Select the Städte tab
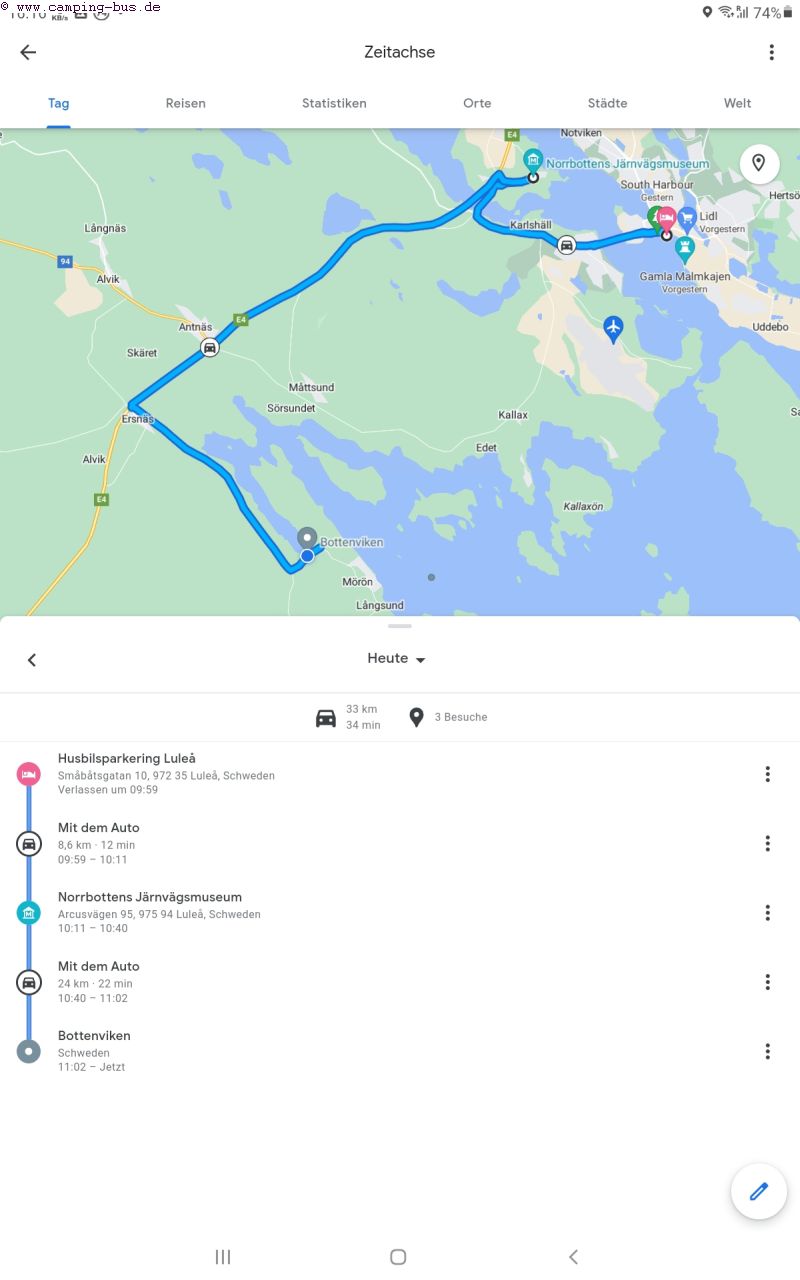 click(607, 103)
